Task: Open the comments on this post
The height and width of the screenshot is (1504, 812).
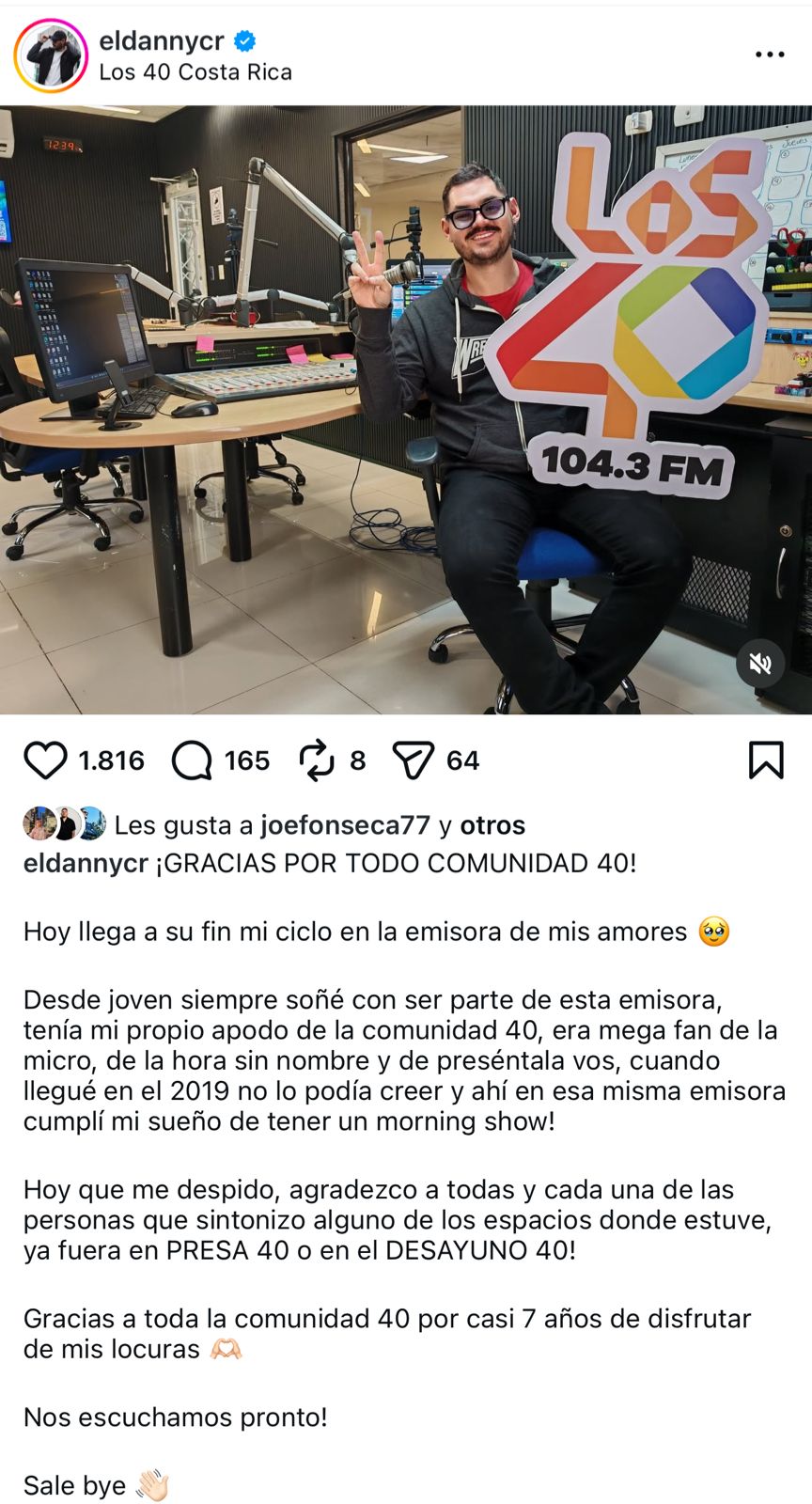Action: click(x=193, y=760)
